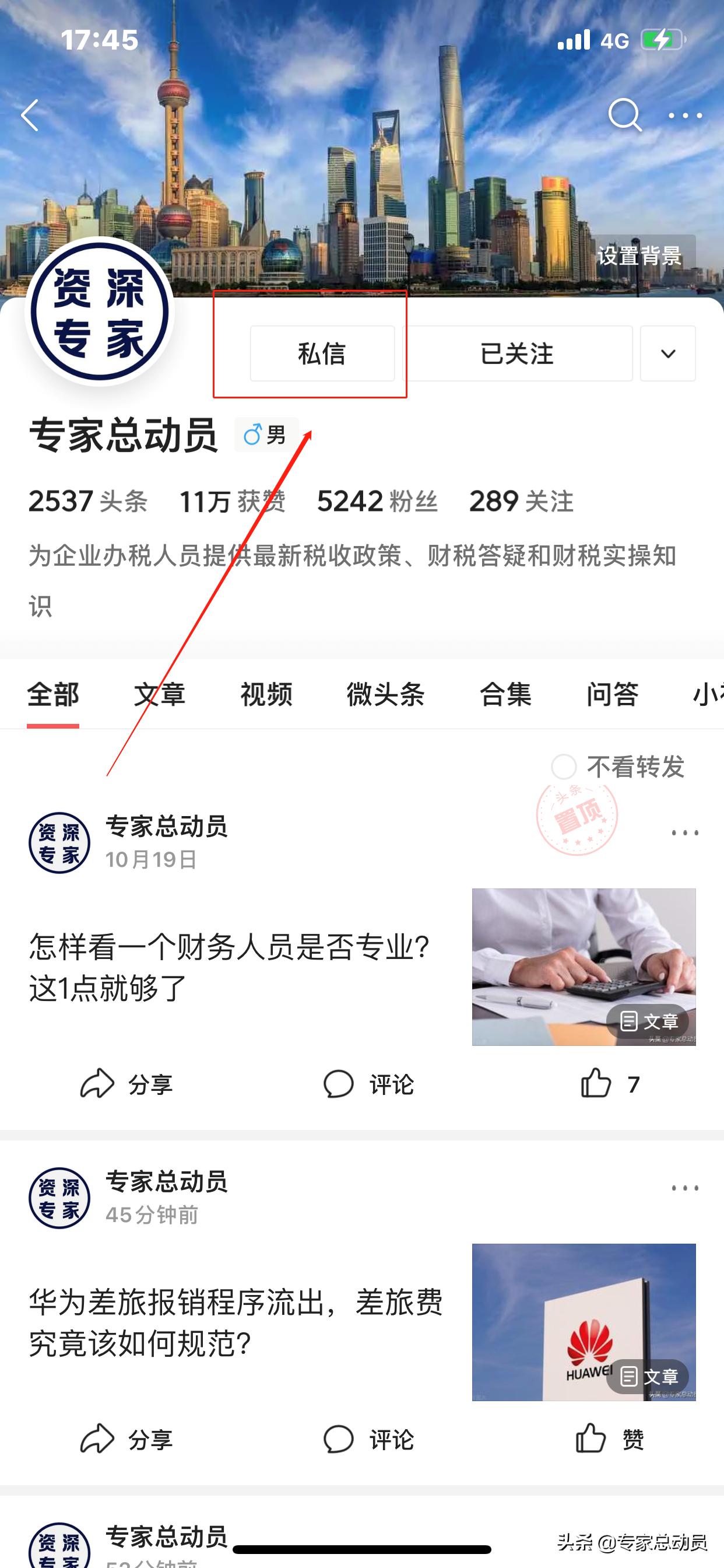Tap 私信 to message this user
The height and width of the screenshot is (1568, 724).
pyautogui.click(x=323, y=354)
